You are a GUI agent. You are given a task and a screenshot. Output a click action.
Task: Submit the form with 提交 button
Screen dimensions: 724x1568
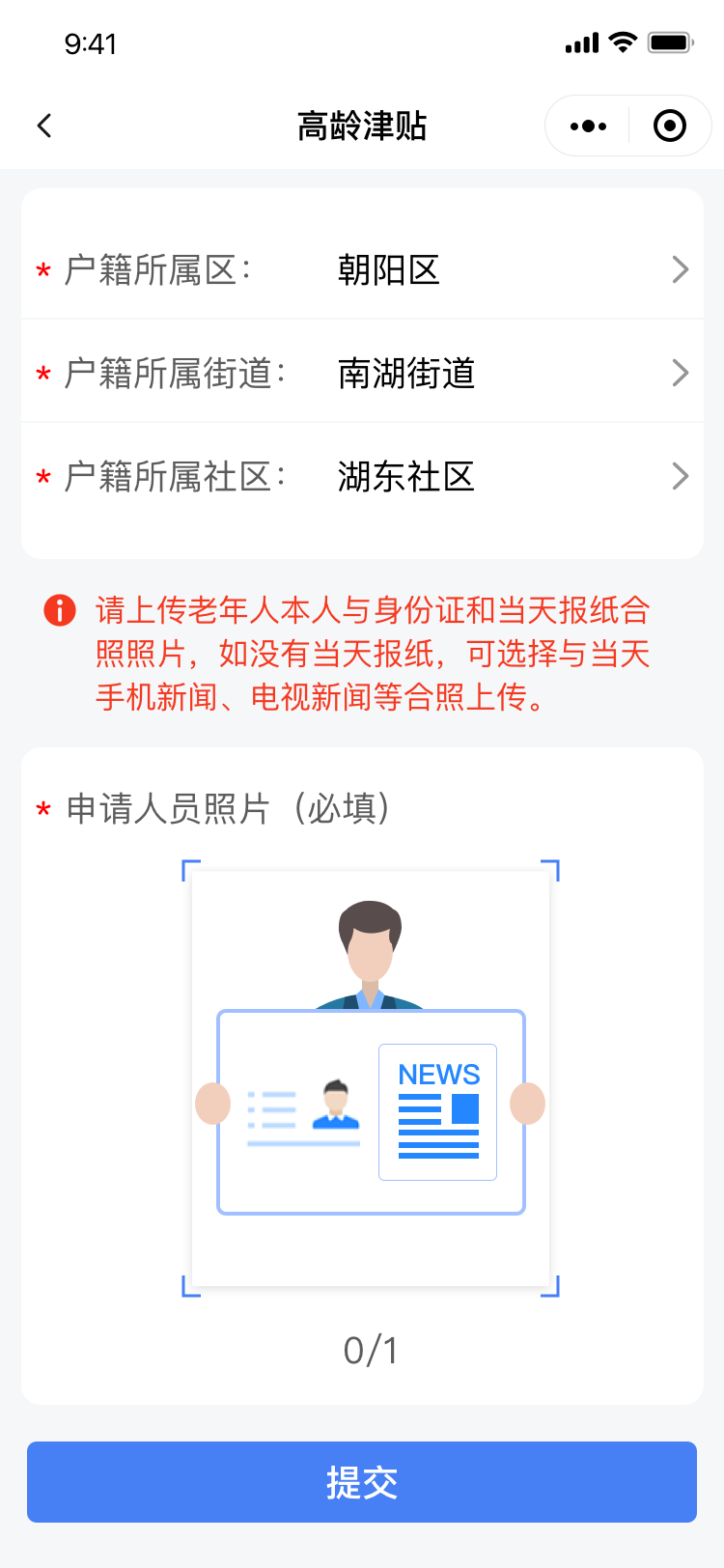(362, 1482)
